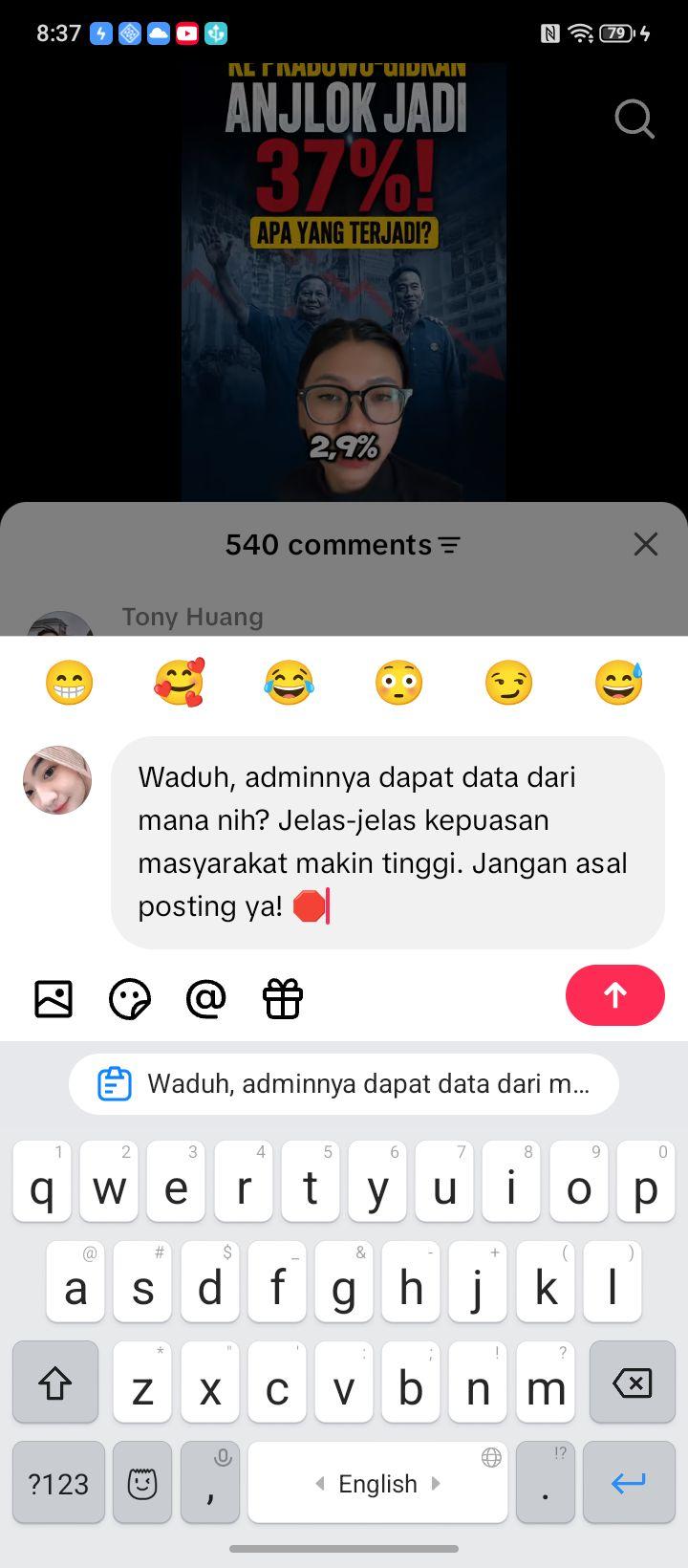This screenshot has height=1568, width=688.
Task: Insert the smirking face emoji
Action: (x=508, y=683)
